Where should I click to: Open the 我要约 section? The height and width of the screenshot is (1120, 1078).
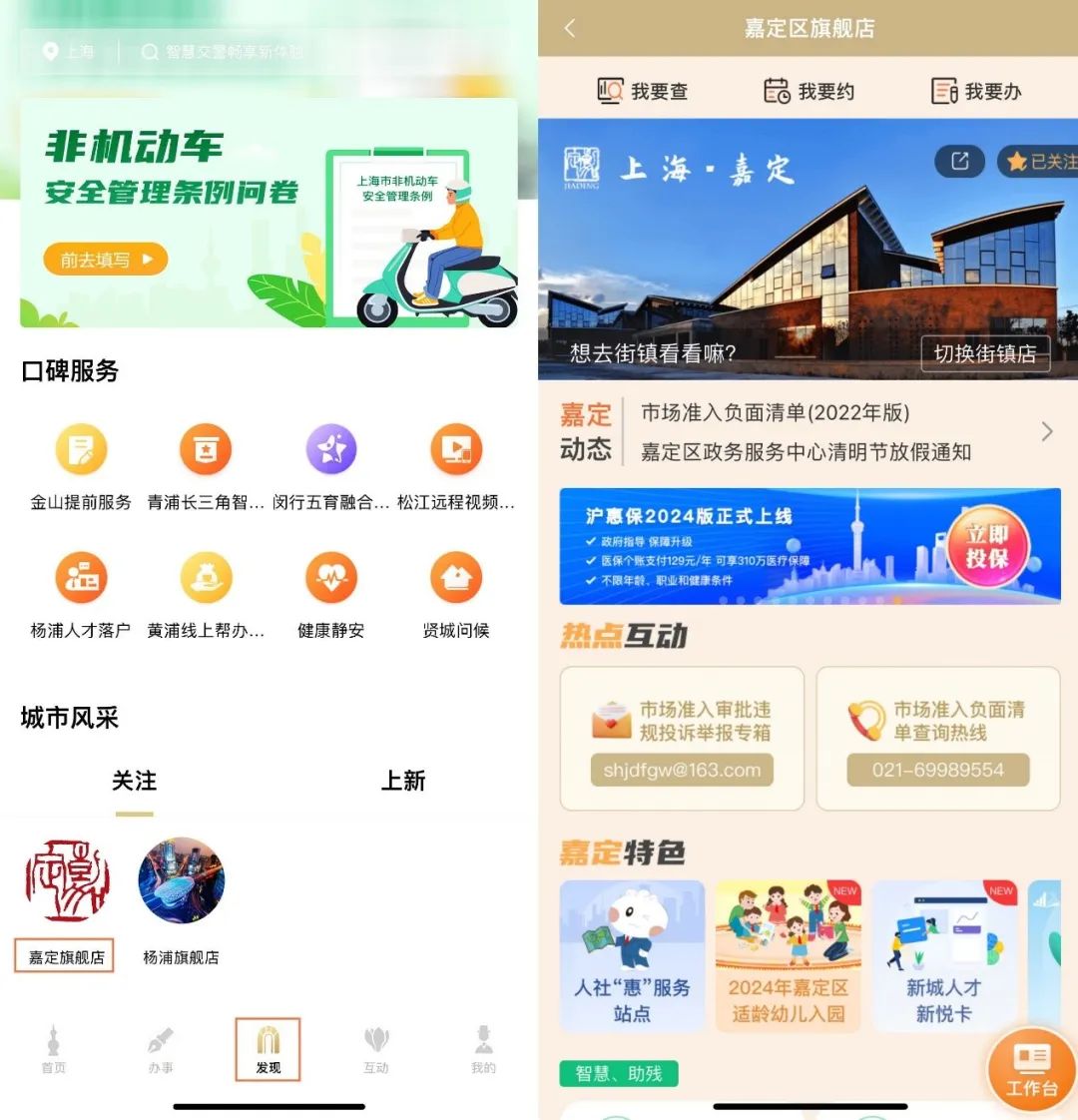808,92
